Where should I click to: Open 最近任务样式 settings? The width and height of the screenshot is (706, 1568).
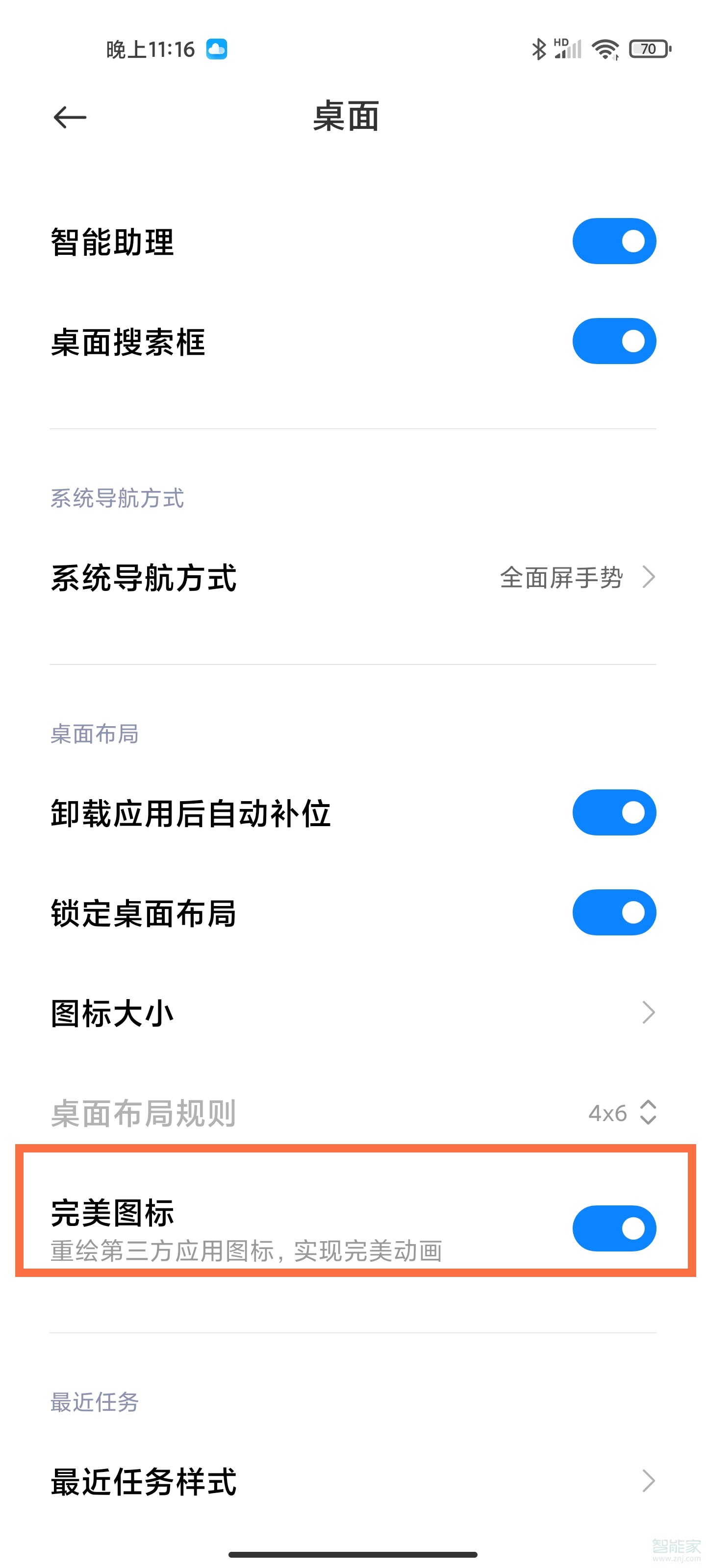353,1480
